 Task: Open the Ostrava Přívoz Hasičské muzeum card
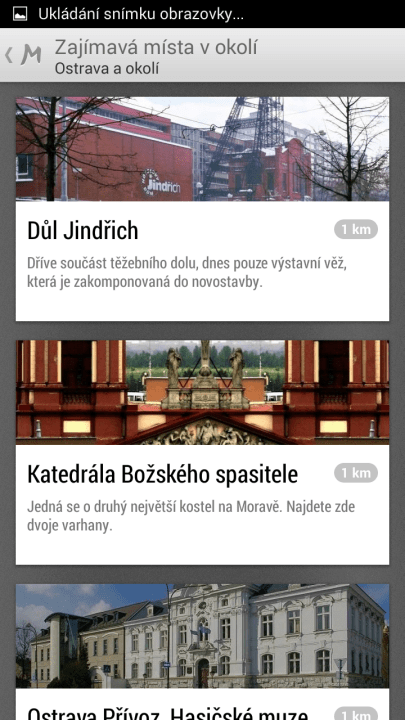[x=202, y=652]
